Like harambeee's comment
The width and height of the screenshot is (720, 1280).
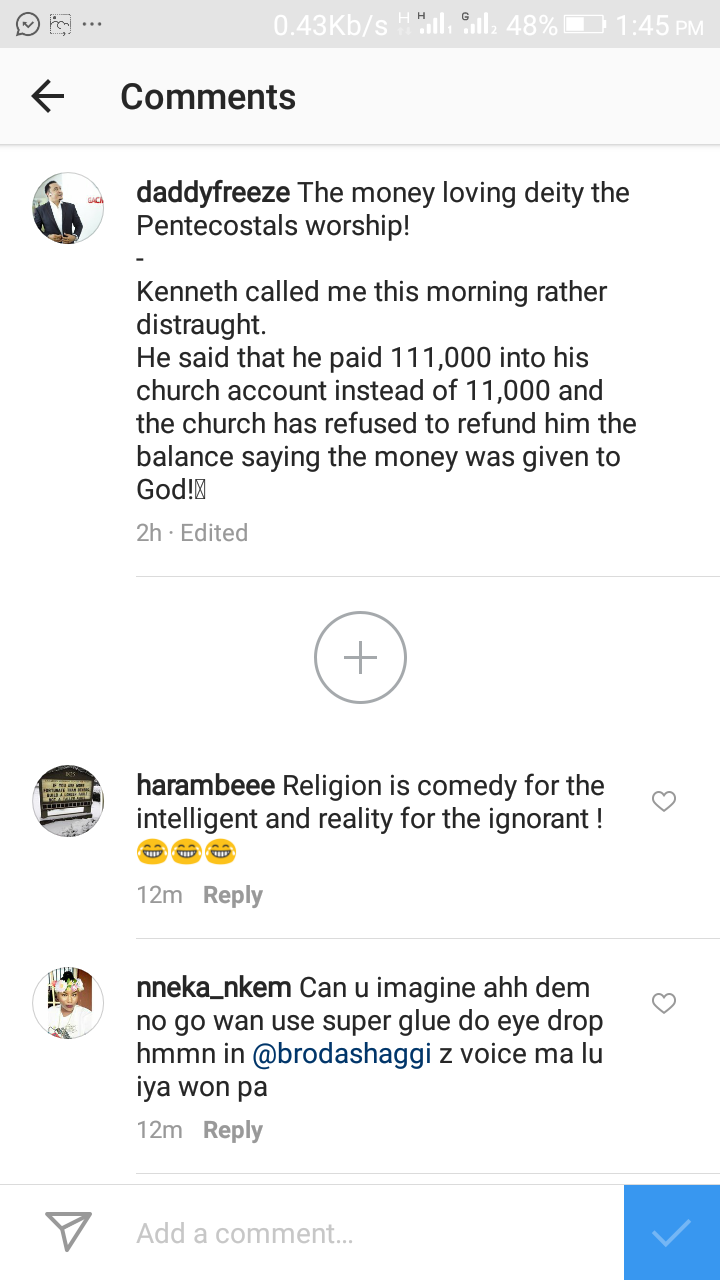(664, 801)
